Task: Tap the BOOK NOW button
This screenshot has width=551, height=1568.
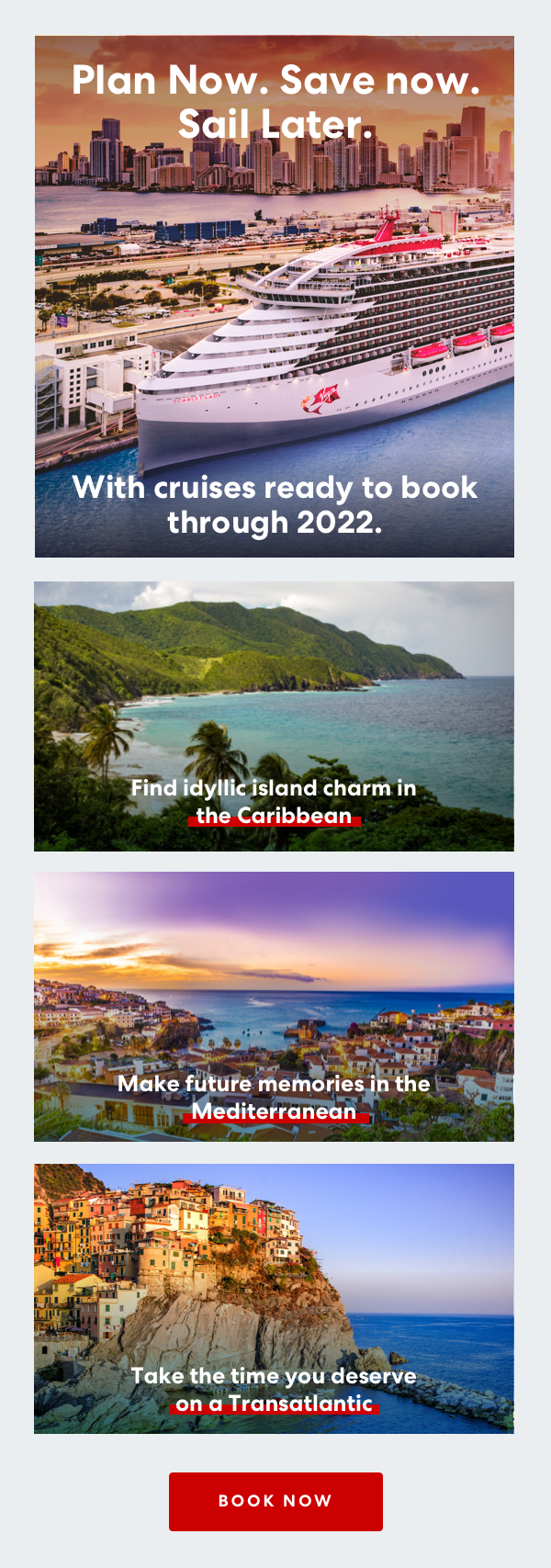Action: 275,1501
